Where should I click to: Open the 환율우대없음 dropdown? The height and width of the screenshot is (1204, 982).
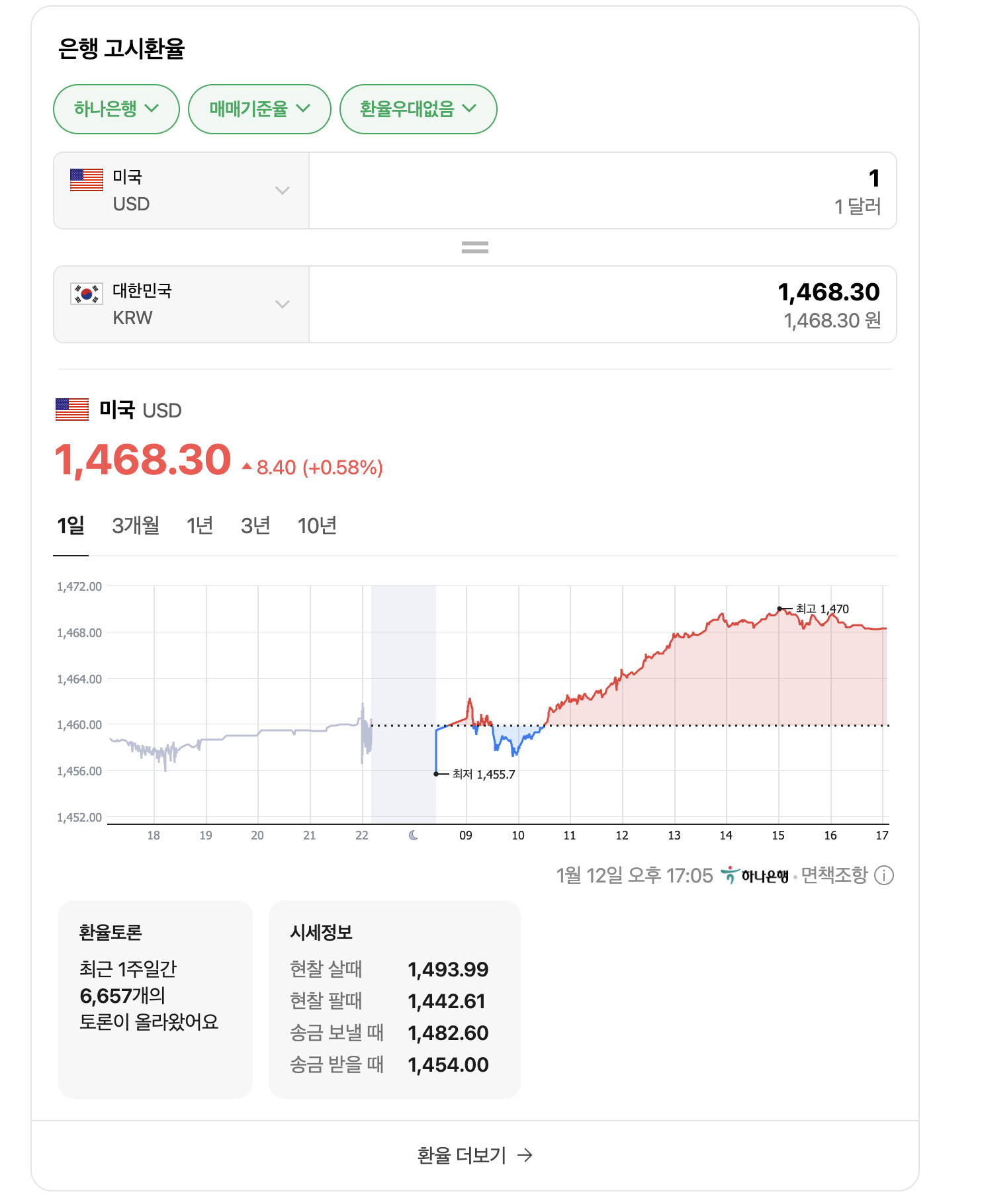coord(418,109)
